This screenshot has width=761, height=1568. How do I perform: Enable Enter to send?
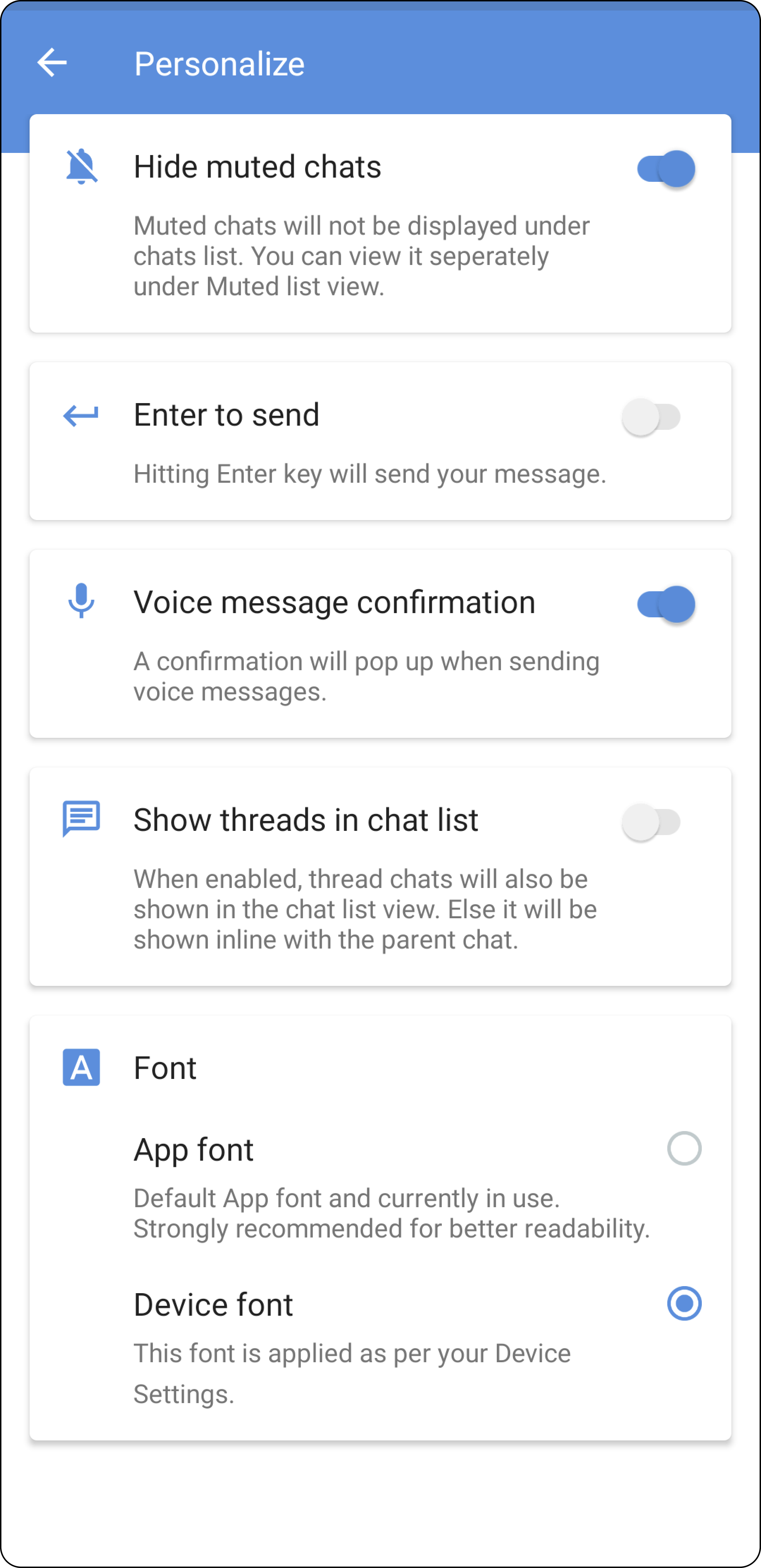point(651,417)
